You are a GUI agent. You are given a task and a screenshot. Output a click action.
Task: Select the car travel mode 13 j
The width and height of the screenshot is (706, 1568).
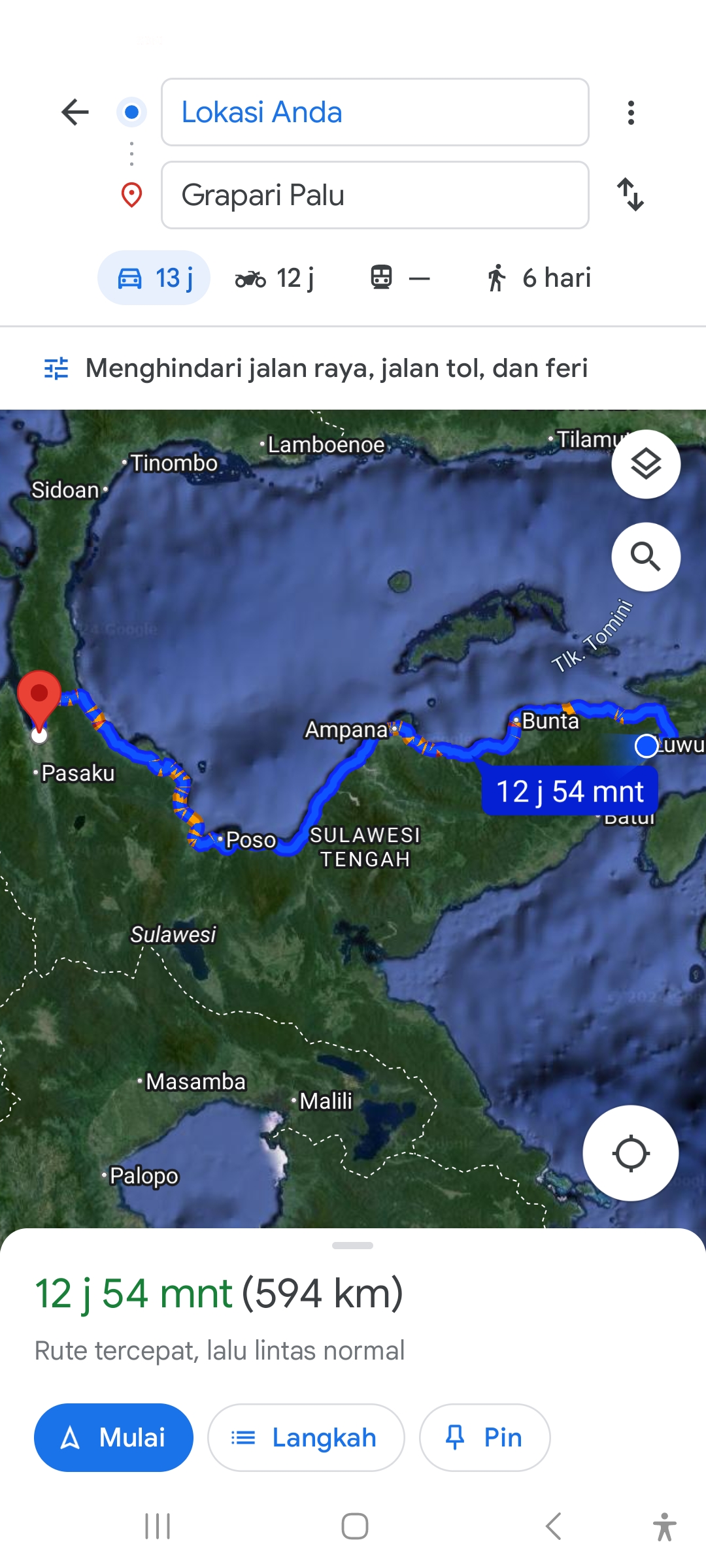coord(154,278)
